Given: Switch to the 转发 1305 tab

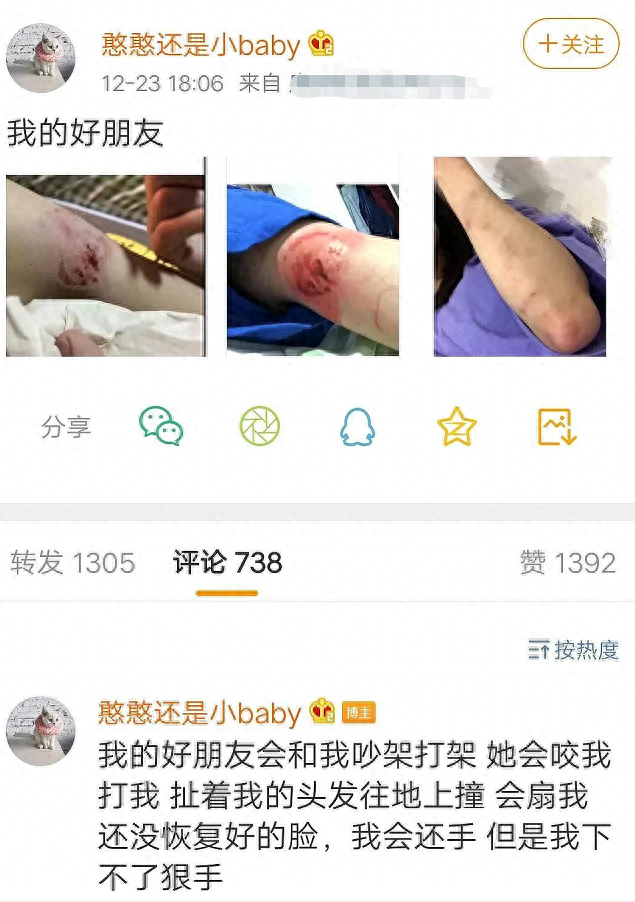Looking at the screenshot, I should pos(72,563).
